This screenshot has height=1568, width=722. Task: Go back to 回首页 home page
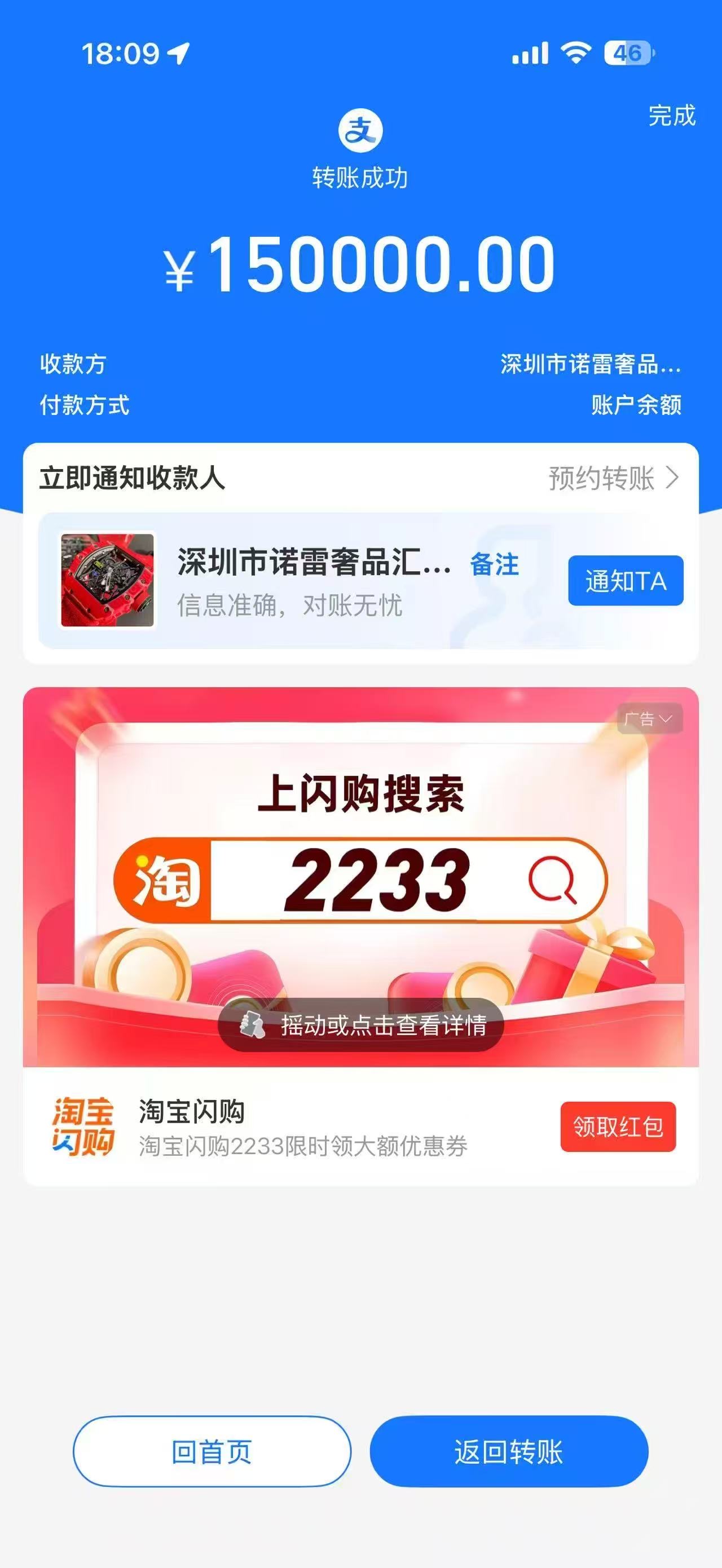(x=212, y=1452)
